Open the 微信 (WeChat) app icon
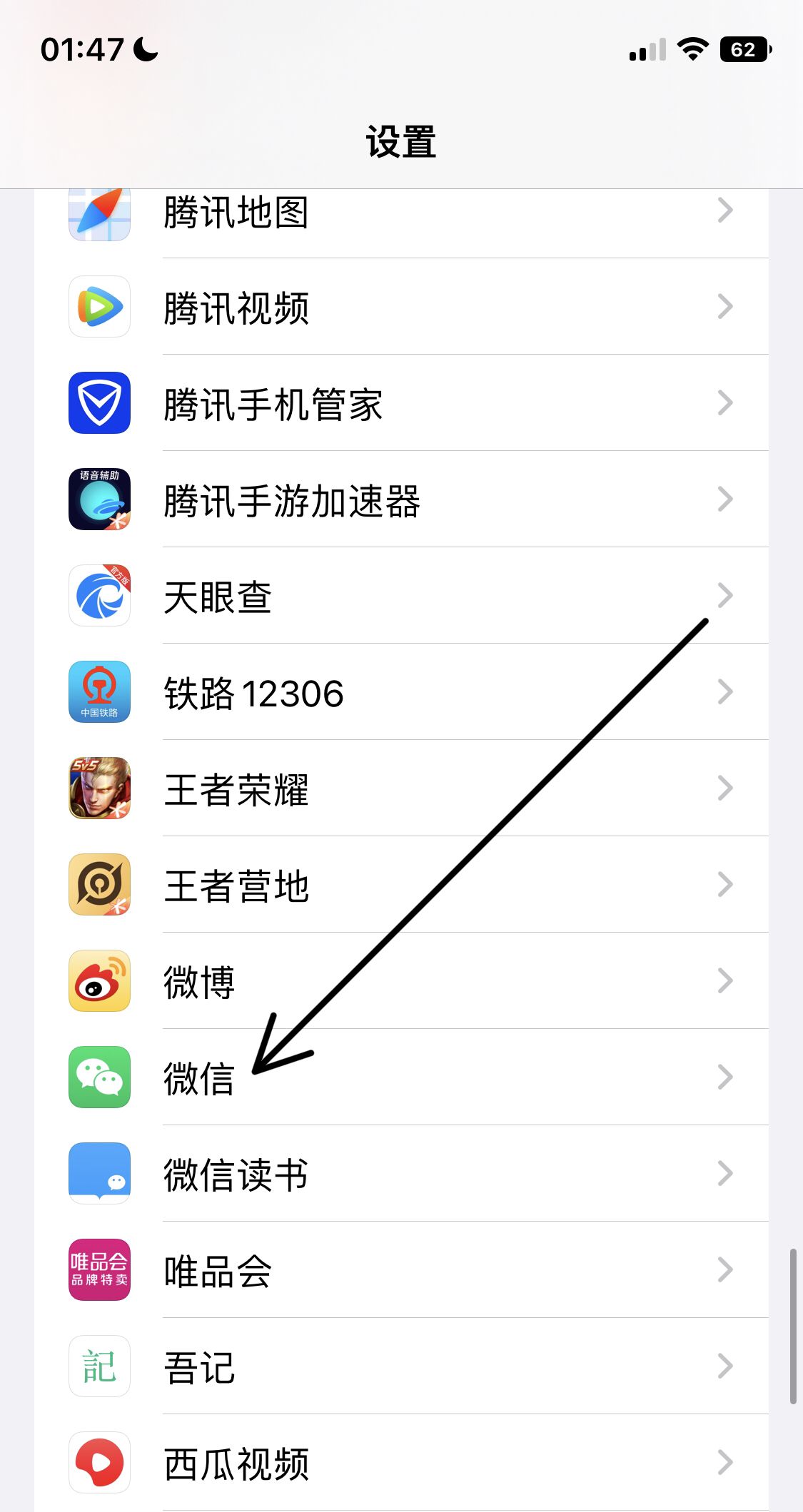The image size is (803, 1512). click(x=99, y=1079)
